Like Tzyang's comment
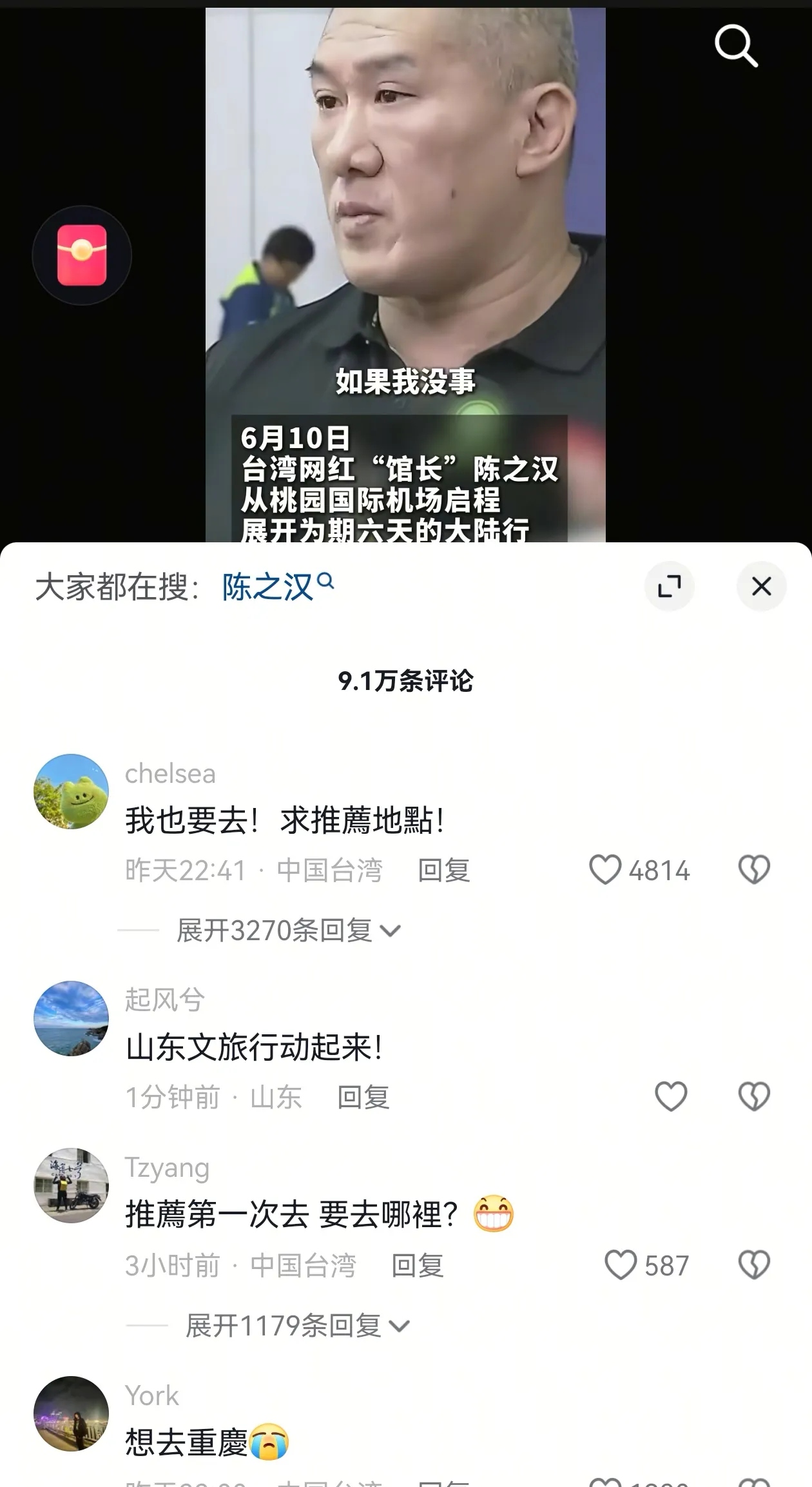This screenshot has height=1487, width=812. click(x=621, y=1265)
